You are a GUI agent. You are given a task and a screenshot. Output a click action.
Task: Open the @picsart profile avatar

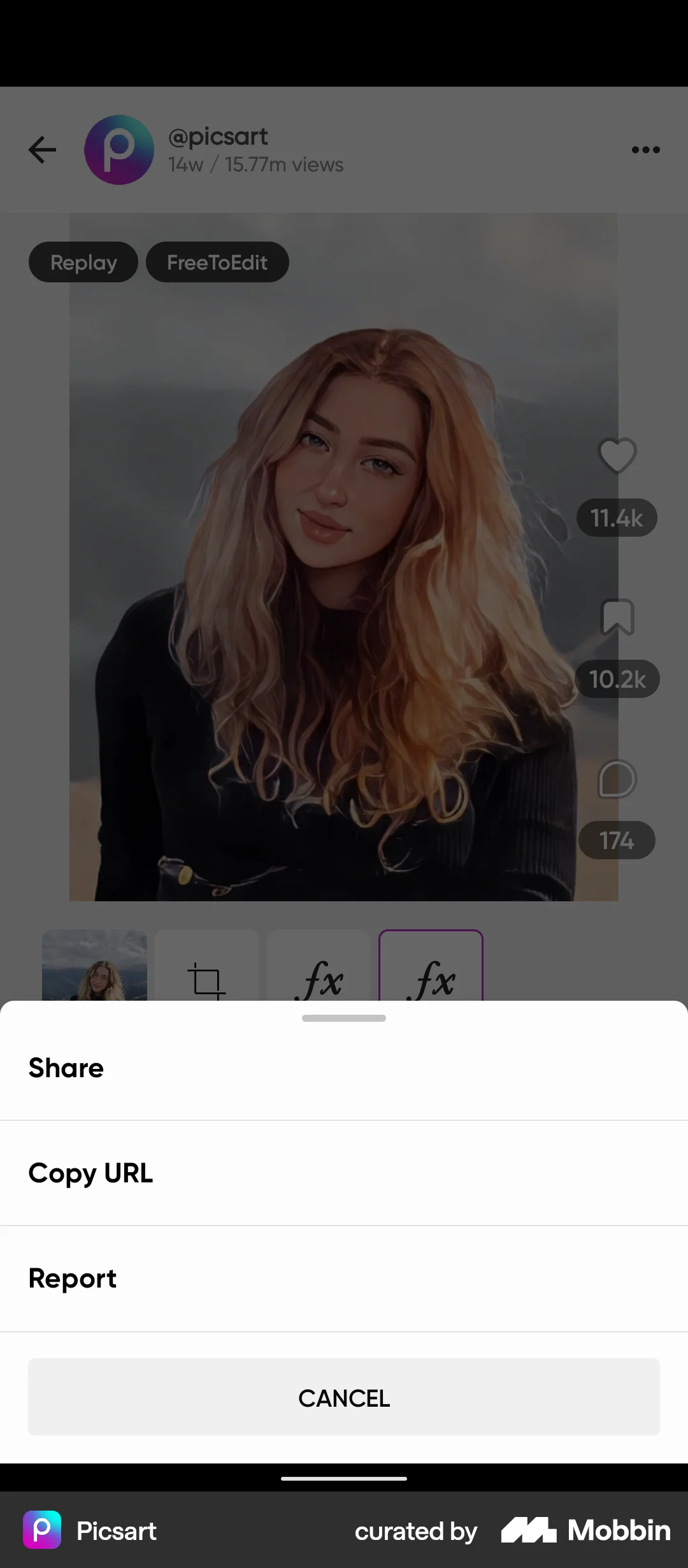120,150
